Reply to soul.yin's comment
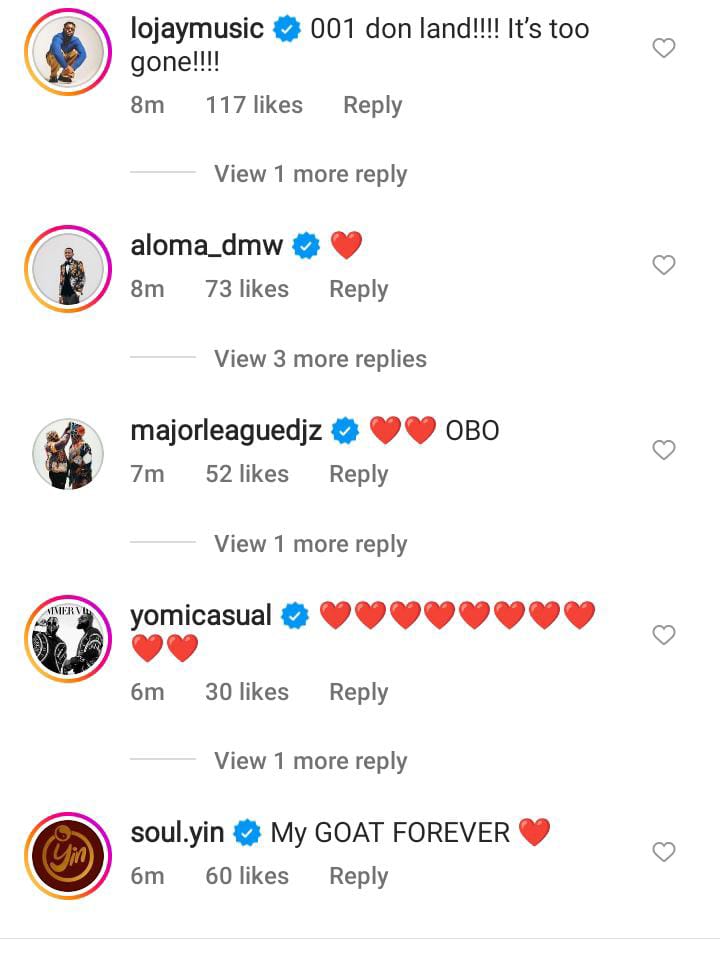Screen dimensions: 720x958 click(358, 876)
